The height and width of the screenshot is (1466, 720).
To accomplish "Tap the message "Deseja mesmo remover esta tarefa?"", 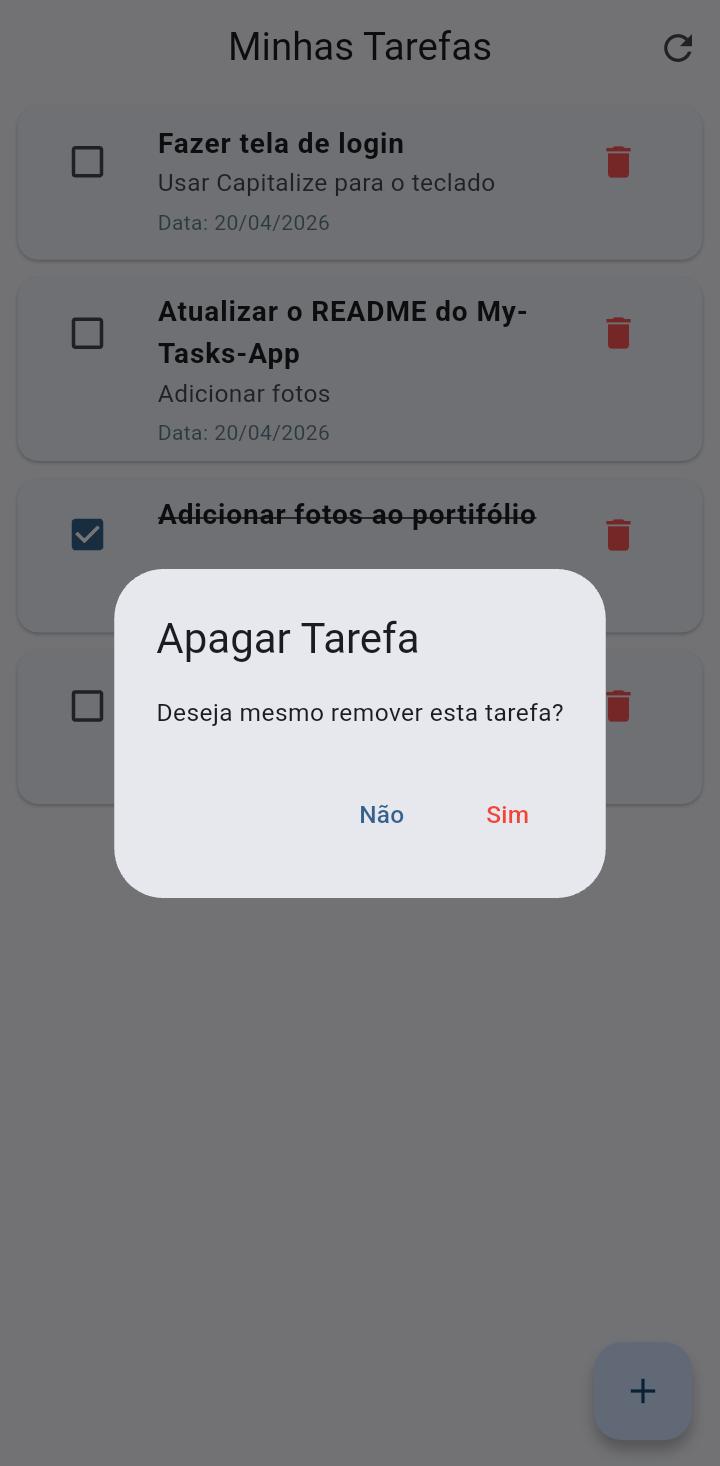I will [359, 712].
